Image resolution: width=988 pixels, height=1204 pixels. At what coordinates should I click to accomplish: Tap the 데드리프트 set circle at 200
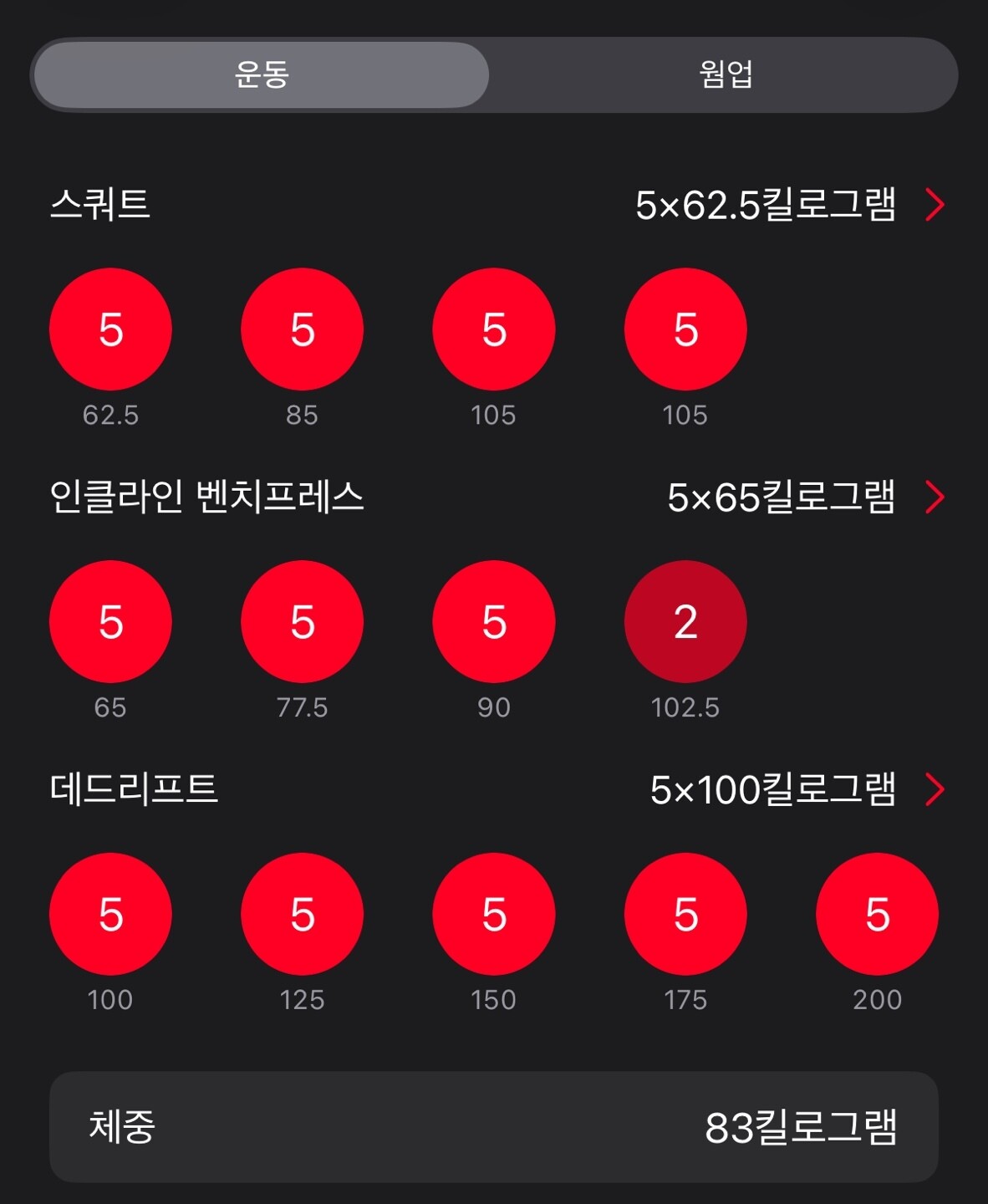click(x=877, y=914)
